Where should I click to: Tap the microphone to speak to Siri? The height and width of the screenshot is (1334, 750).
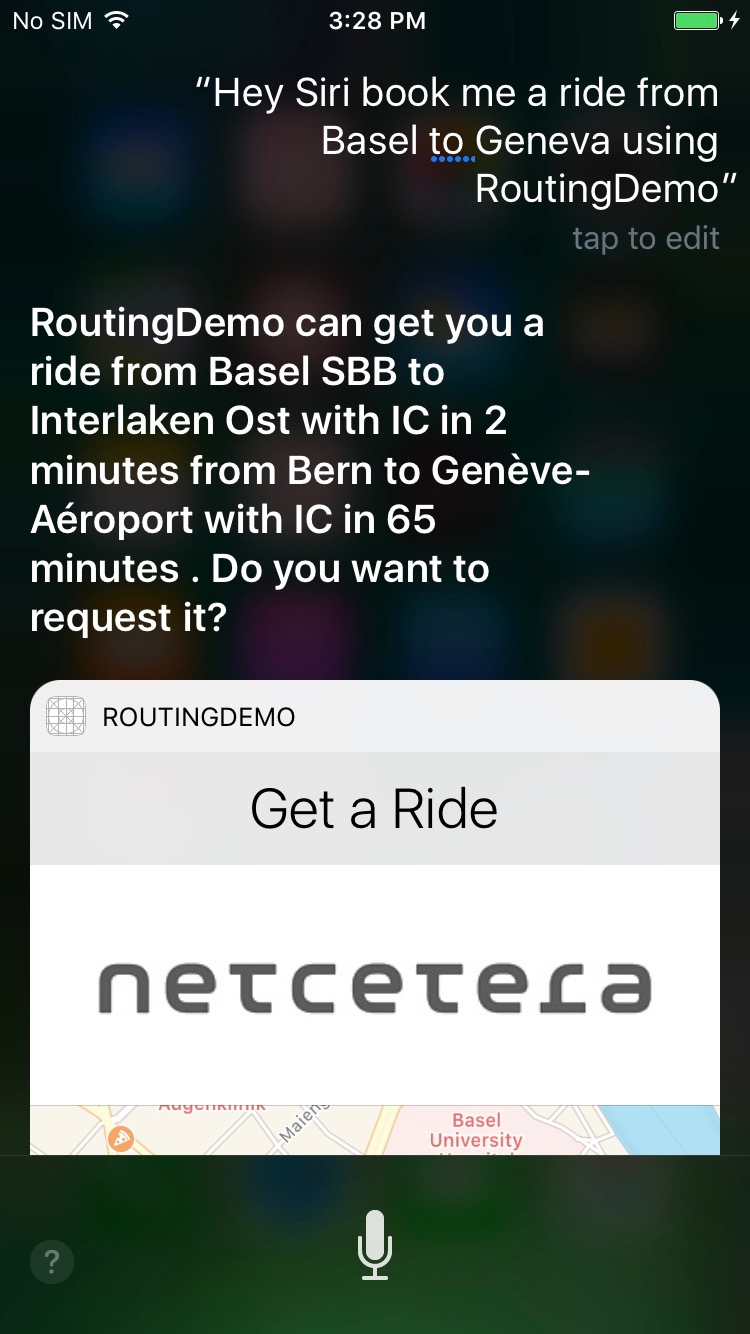pyautogui.click(x=375, y=1245)
